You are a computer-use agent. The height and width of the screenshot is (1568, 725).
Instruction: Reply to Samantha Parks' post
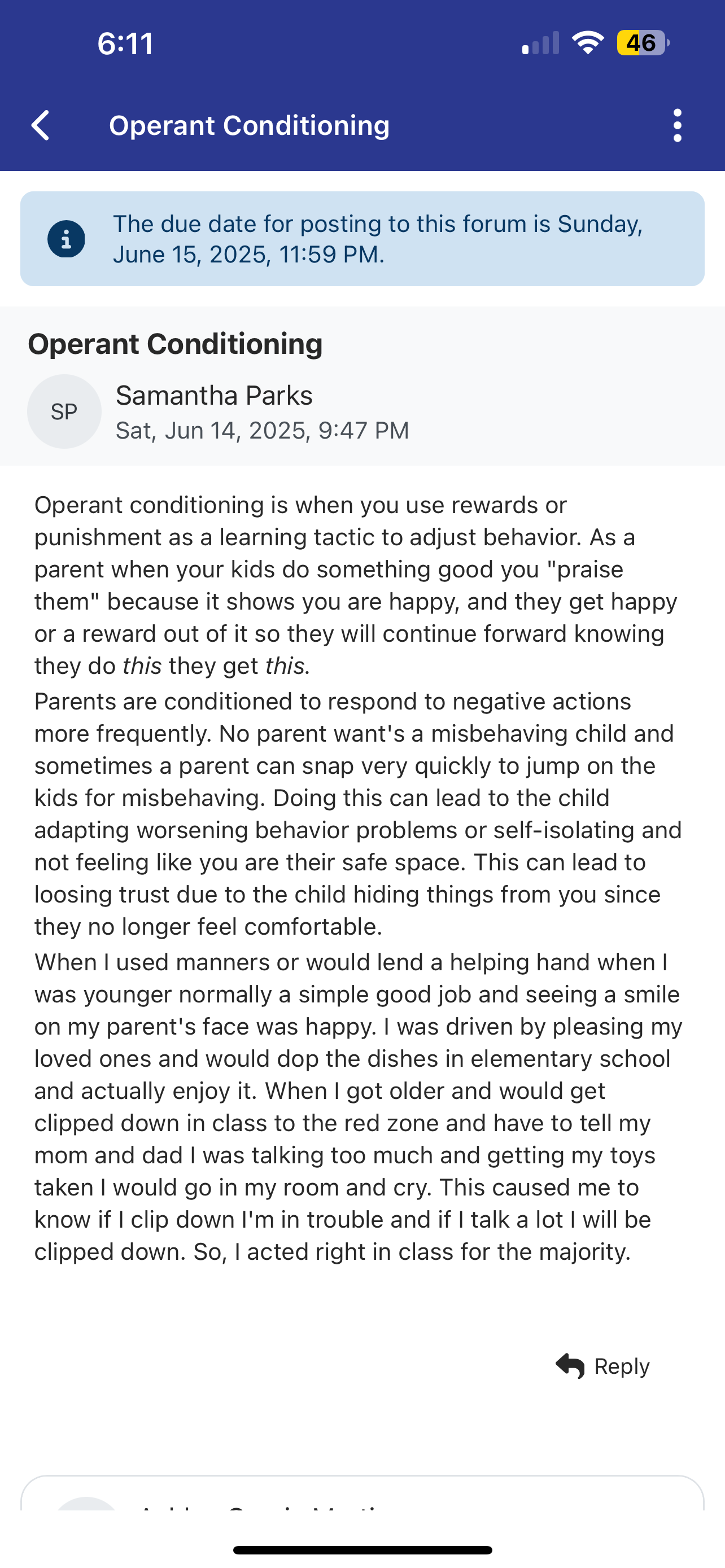(x=602, y=1366)
